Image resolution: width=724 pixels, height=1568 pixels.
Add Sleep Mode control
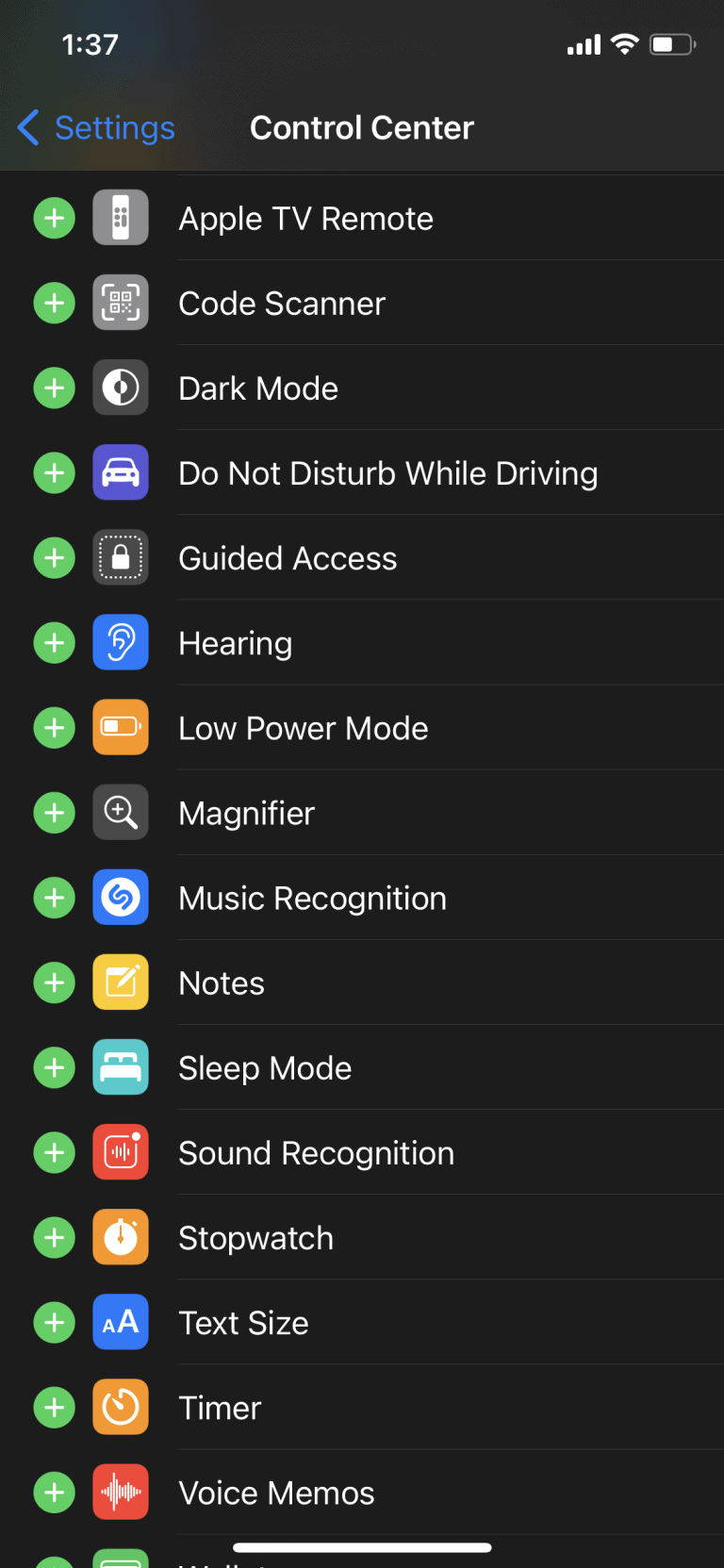55,1067
